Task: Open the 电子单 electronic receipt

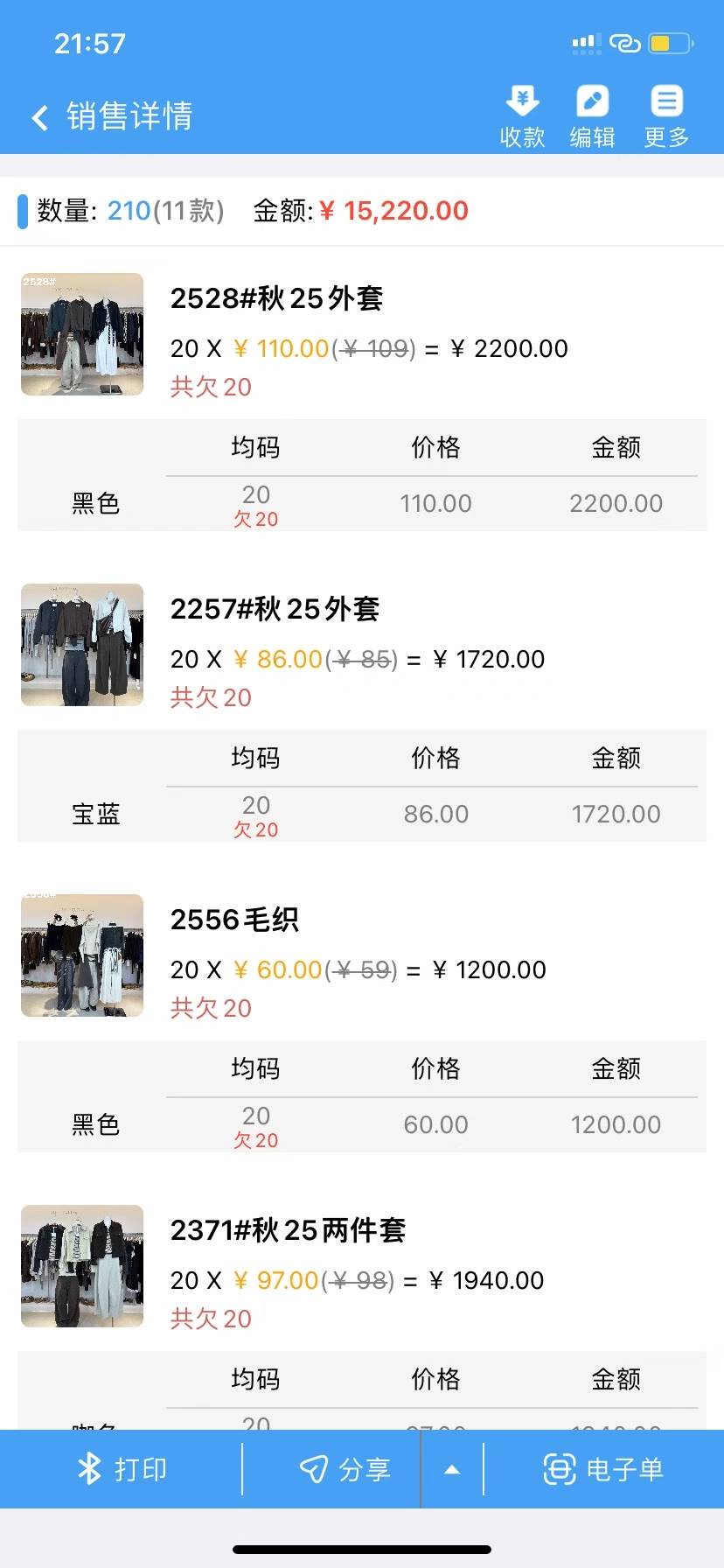Action: click(x=603, y=1469)
